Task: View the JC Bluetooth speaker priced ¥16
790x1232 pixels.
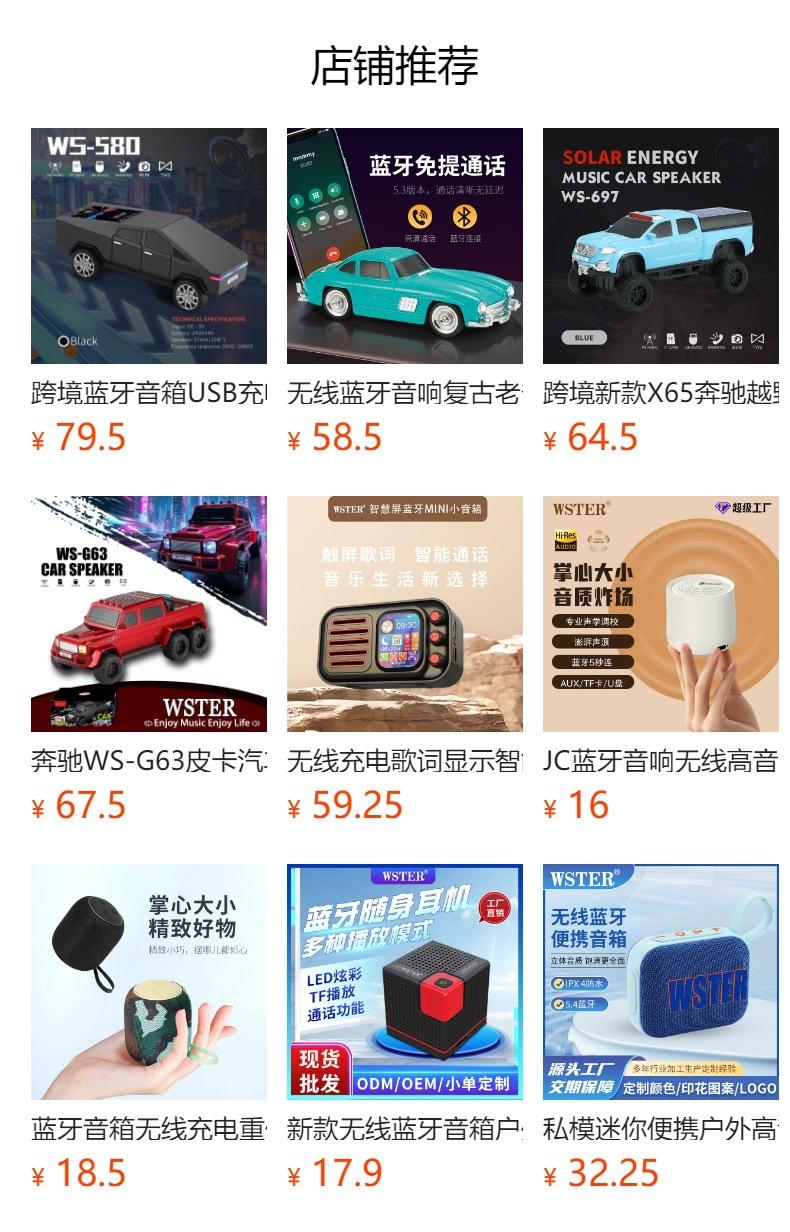Action: tap(661, 614)
